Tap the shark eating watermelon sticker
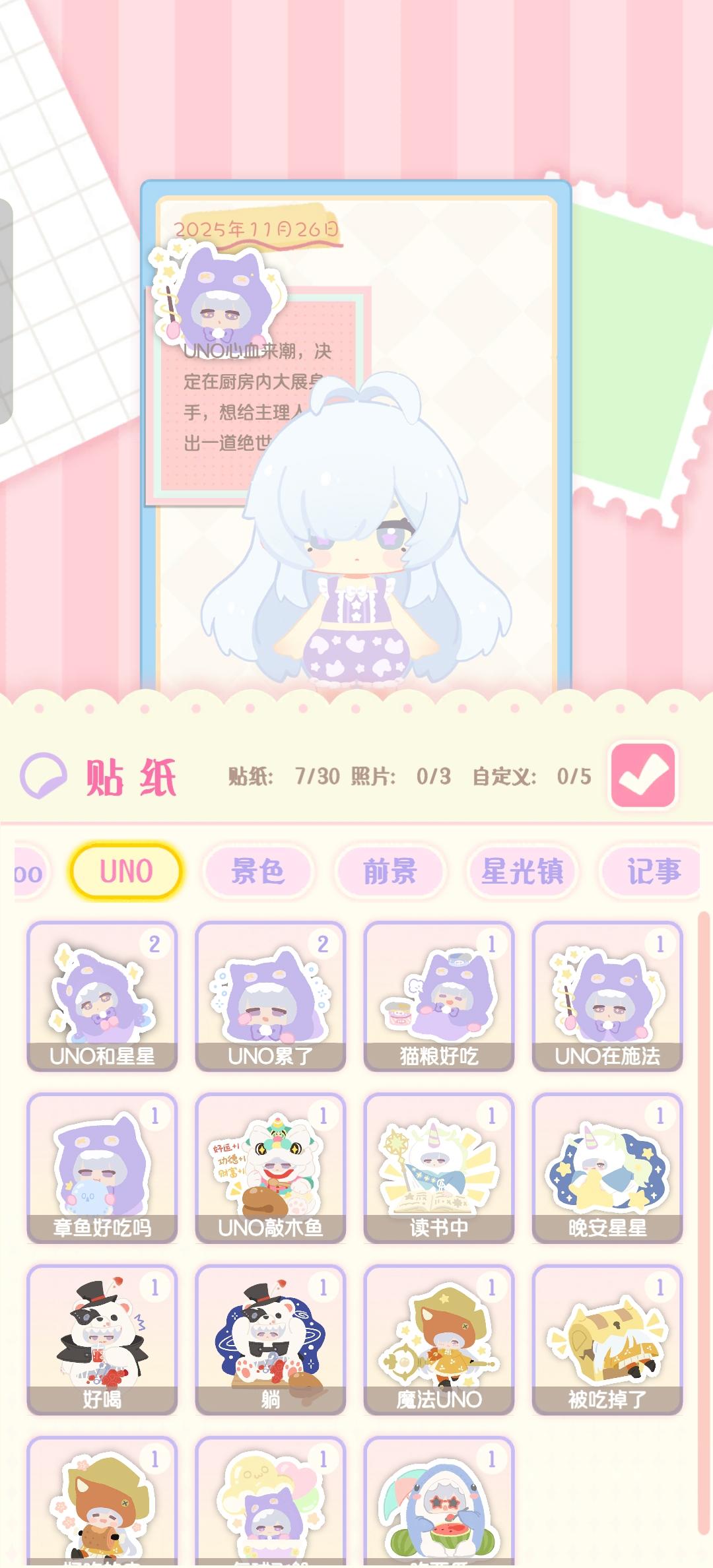This screenshot has width=713, height=1568. pyautogui.click(x=438, y=1511)
